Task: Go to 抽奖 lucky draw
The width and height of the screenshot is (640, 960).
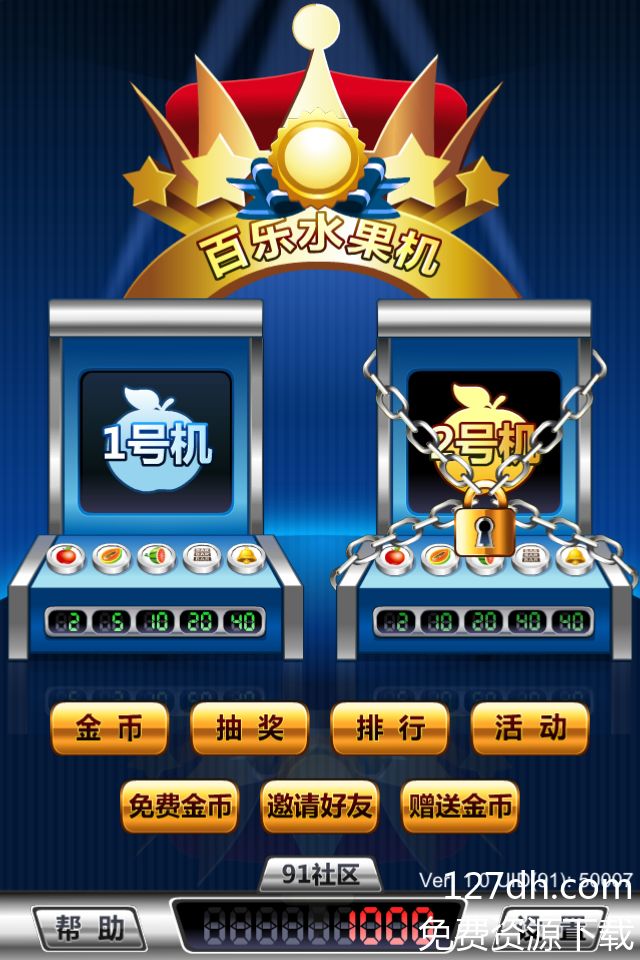Action: pos(249,728)
